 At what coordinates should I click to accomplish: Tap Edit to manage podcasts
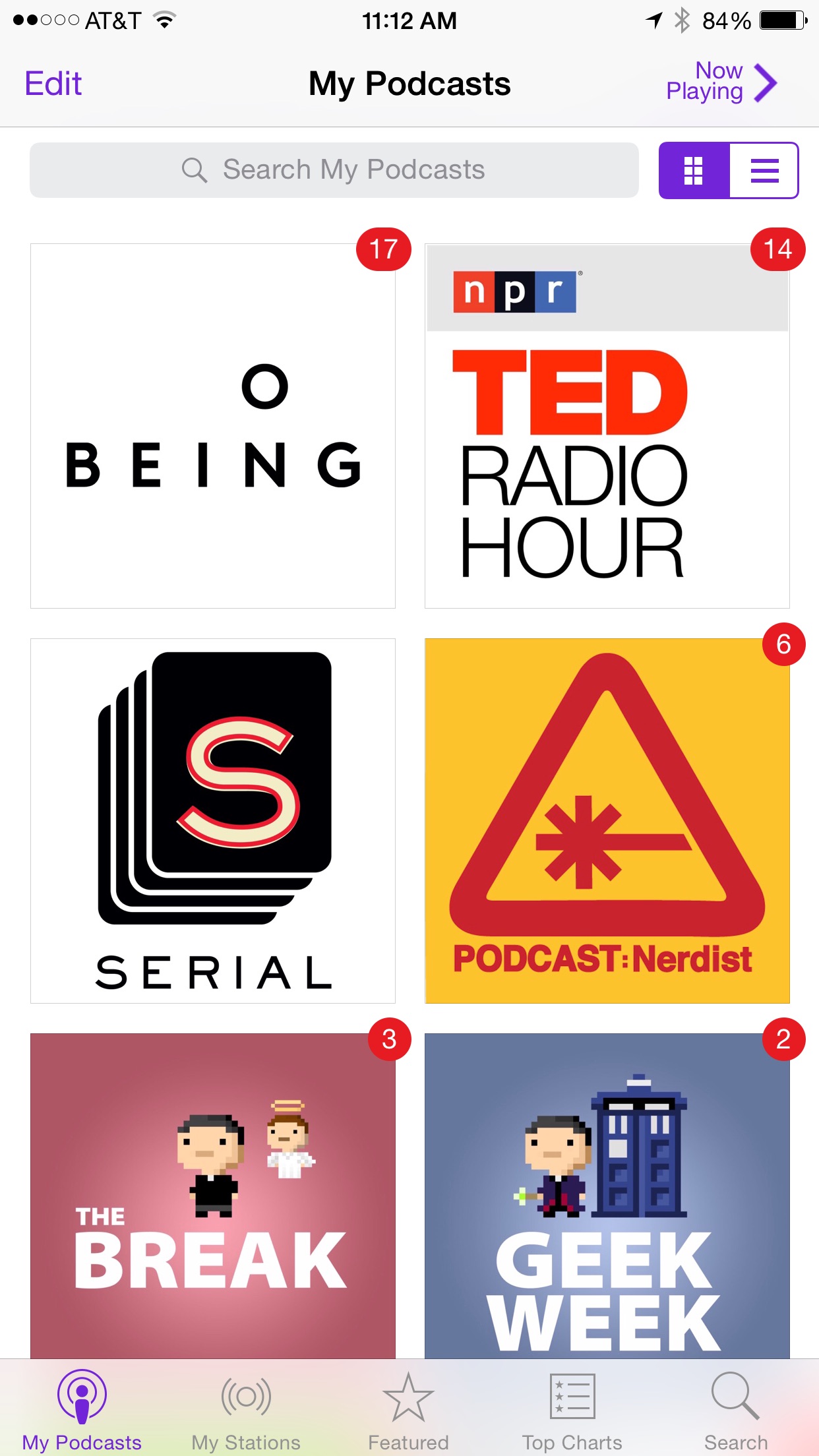click(53, 84)
